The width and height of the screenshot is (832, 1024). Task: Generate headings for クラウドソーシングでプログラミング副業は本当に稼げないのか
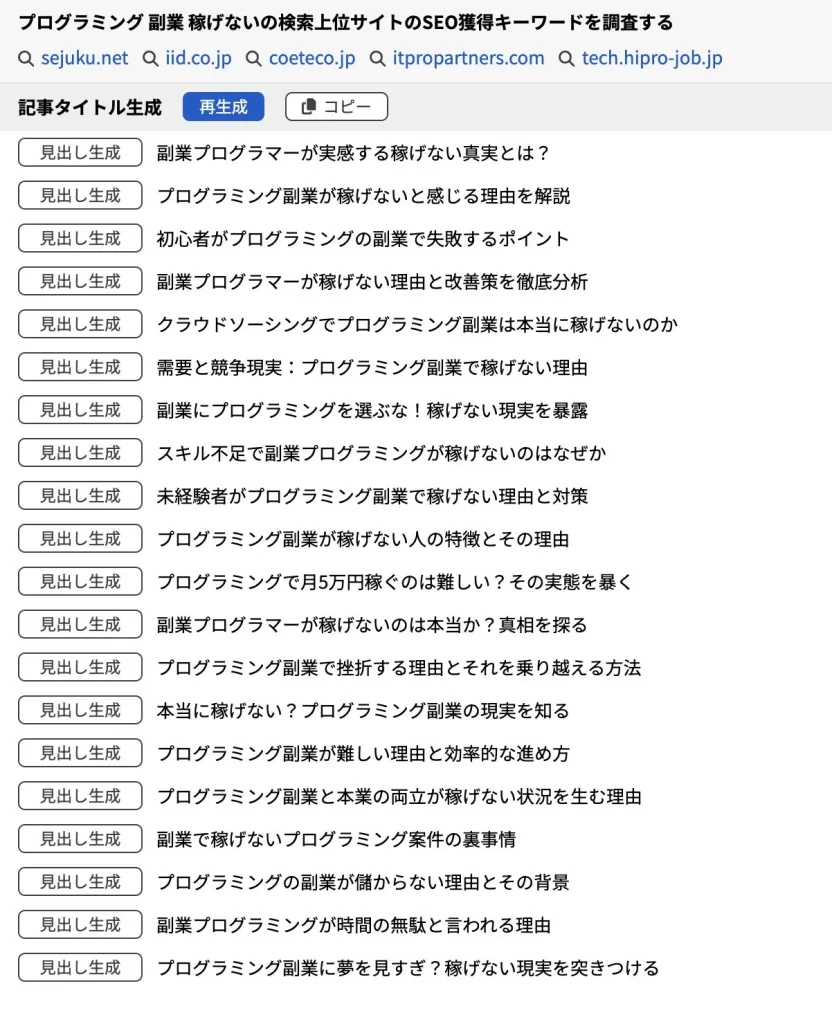coord(80,324)
